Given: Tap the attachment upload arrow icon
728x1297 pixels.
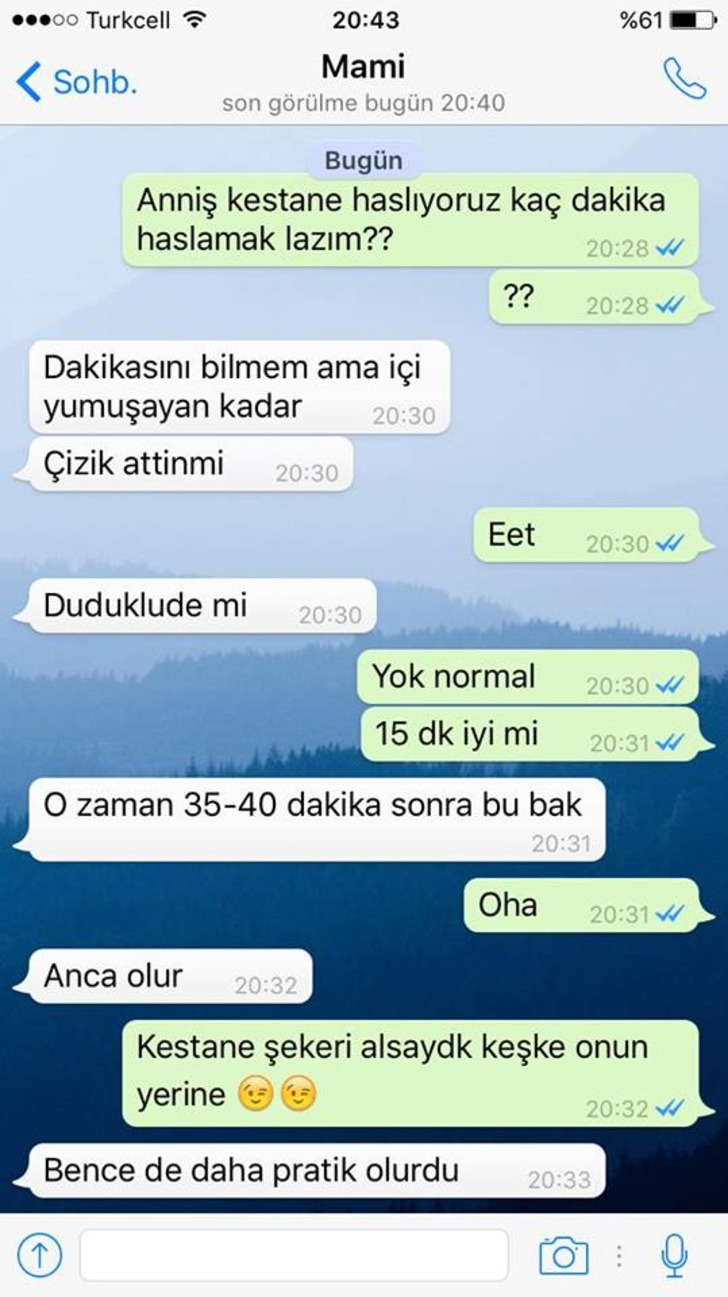Looking at the screenshot, I should pos(40,1253).
